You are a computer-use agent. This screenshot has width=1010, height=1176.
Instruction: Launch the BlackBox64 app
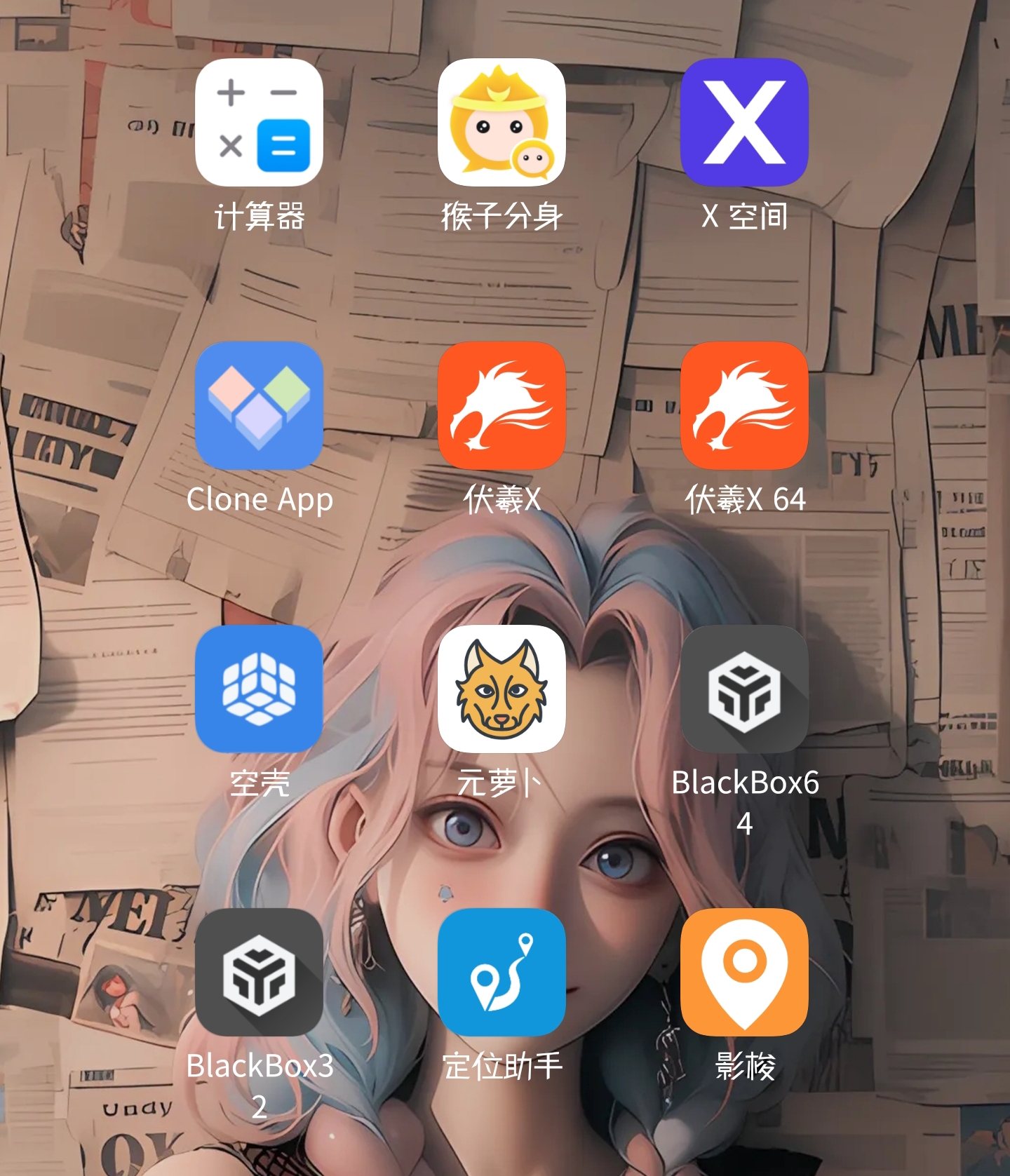click(744, 689)
